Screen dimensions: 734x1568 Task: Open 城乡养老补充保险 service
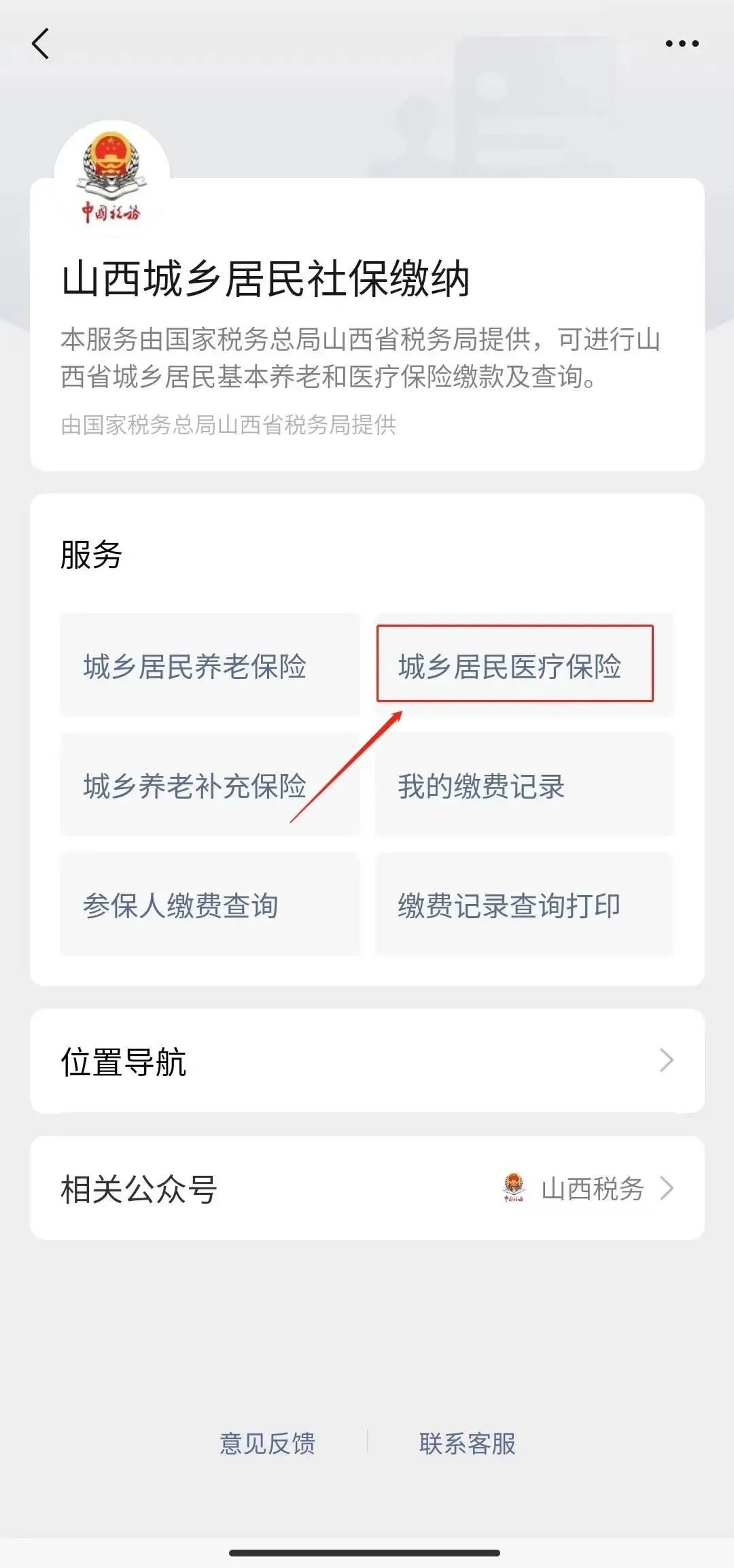[210, 784]
